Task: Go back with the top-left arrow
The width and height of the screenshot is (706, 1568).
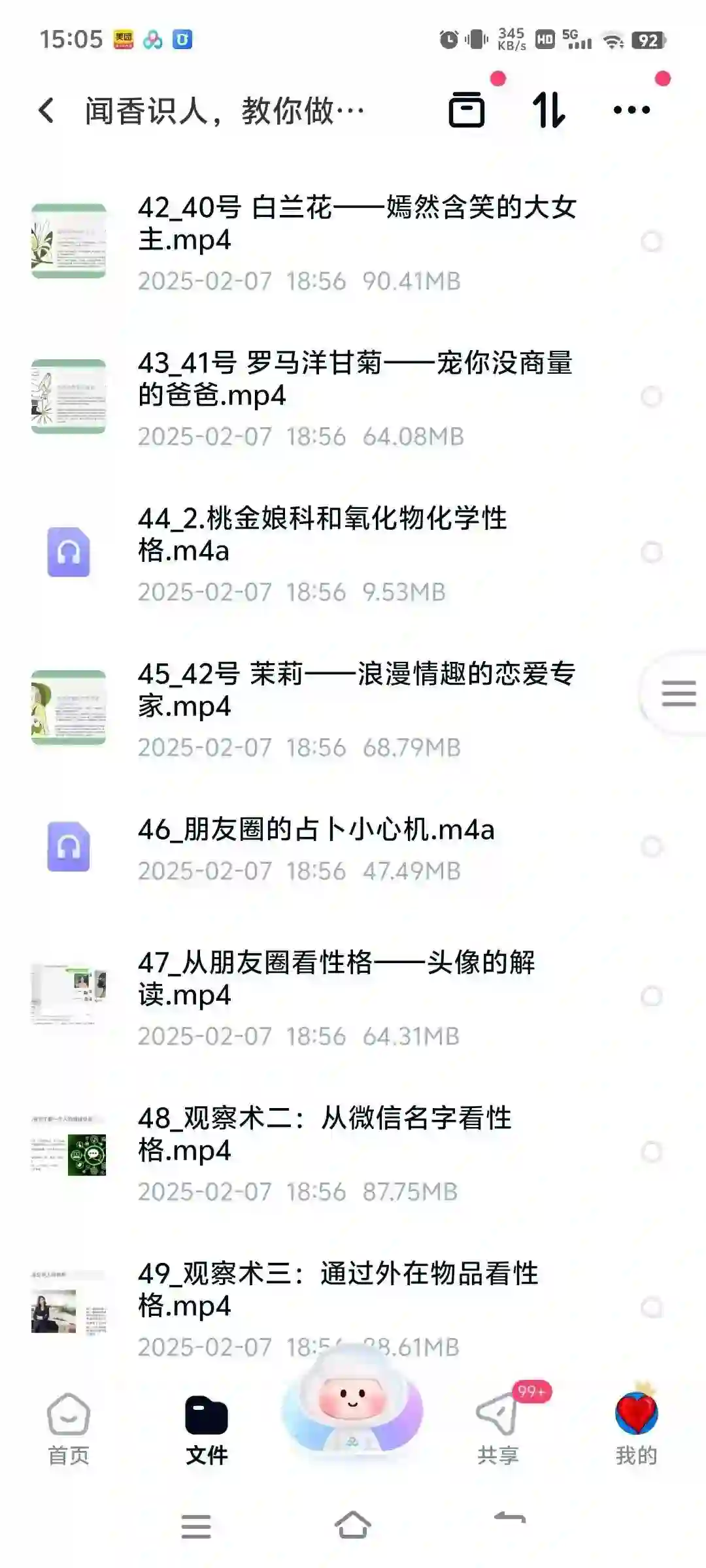Action: [46, 110]
